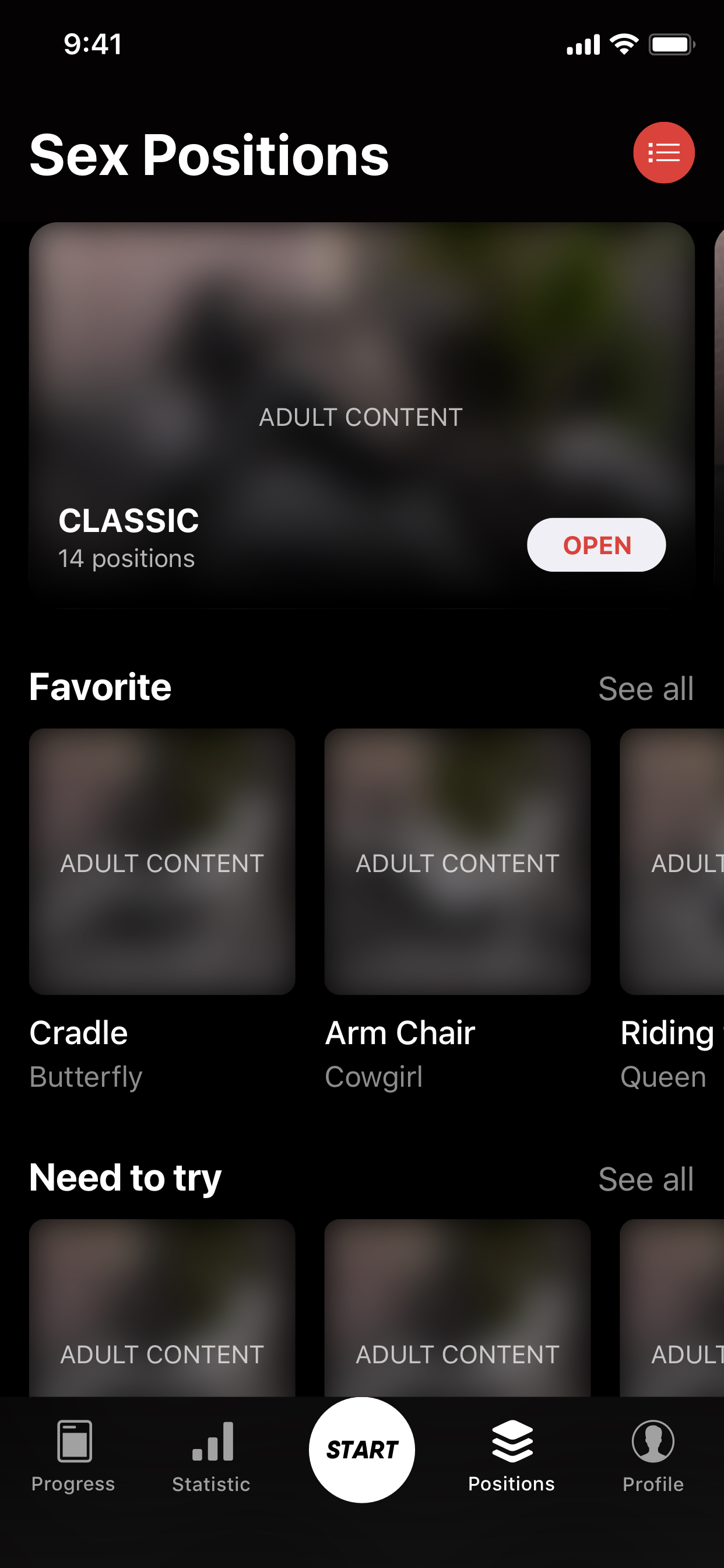This screenshot has width=724, height=1568.
Task: See all Need to try items
Action: 645,1179
